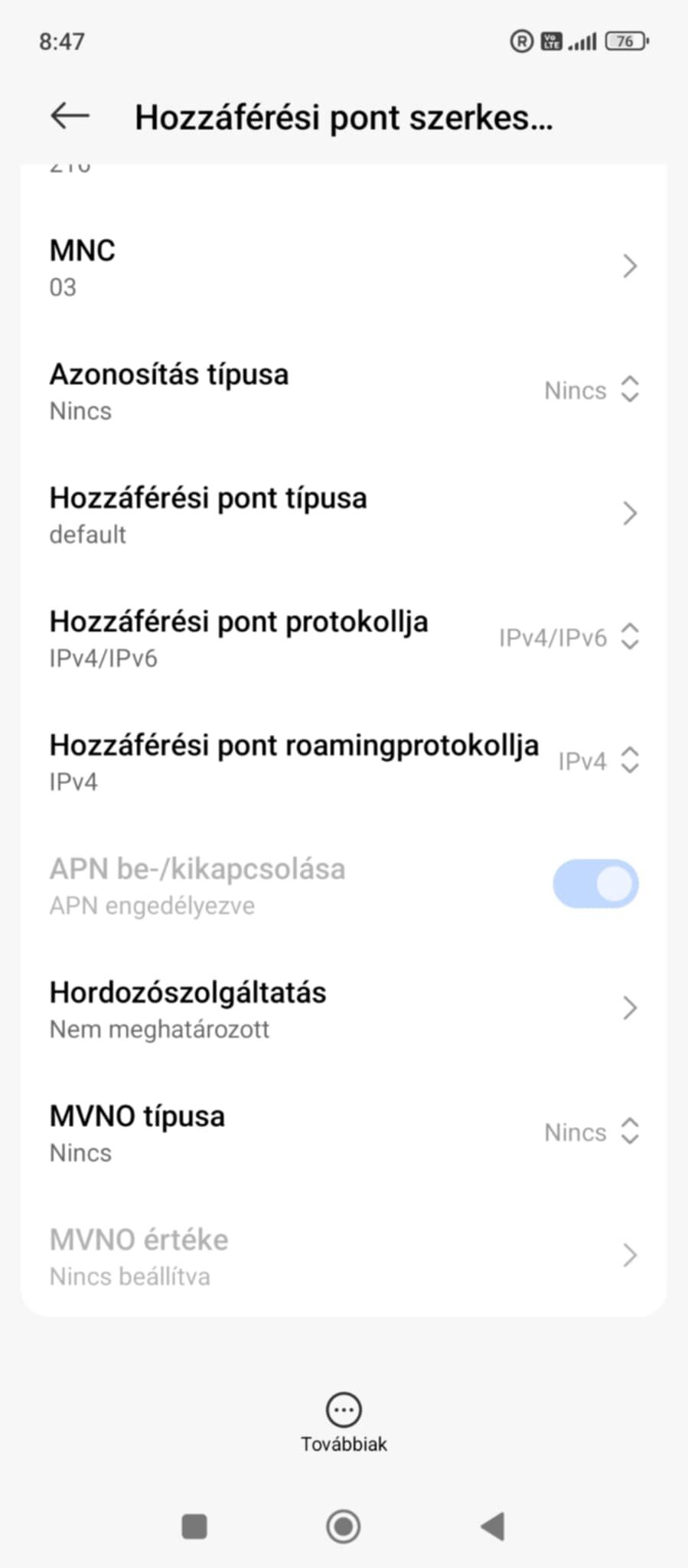Open the MNC setting row
688x1568 pixels.
pos(344,266)
